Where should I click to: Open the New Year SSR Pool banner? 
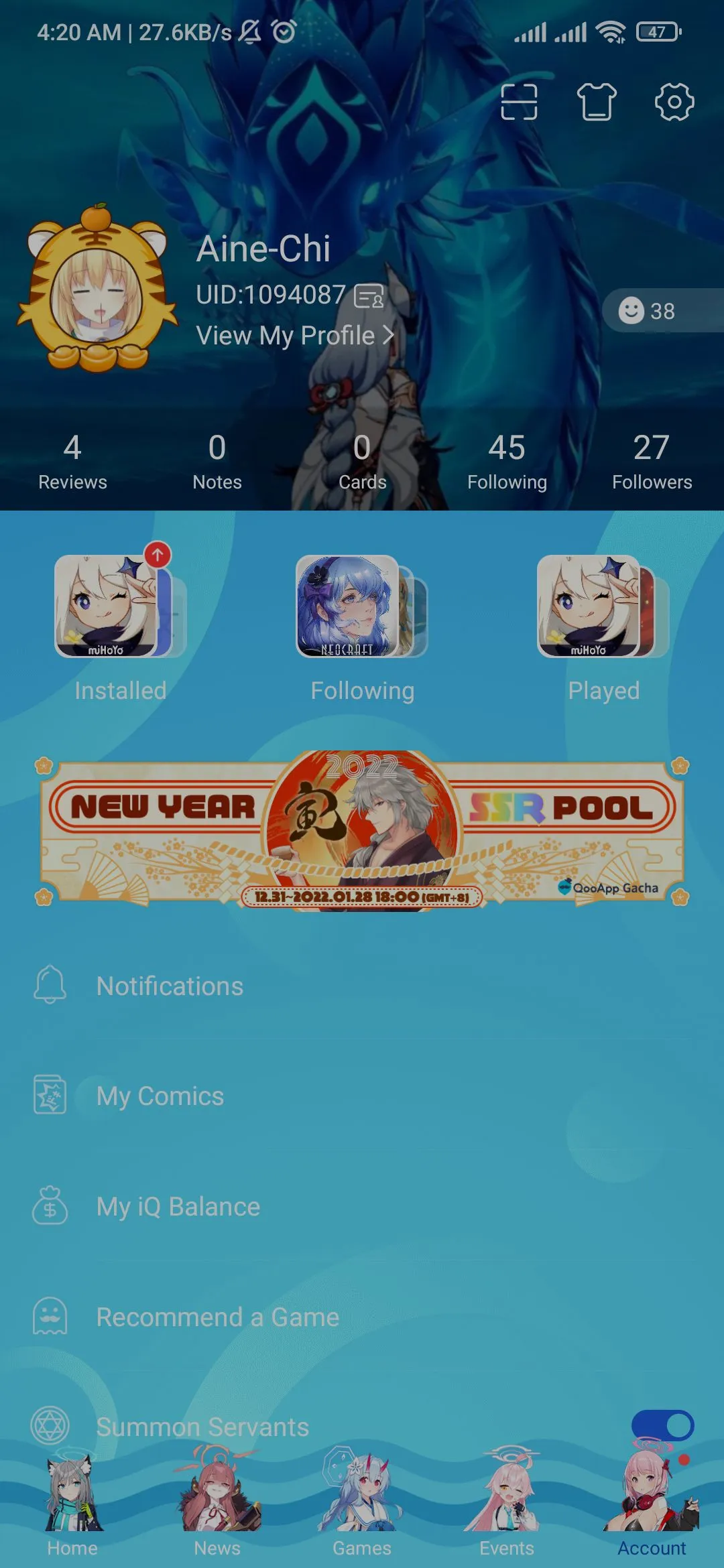[x=362, y=830]
